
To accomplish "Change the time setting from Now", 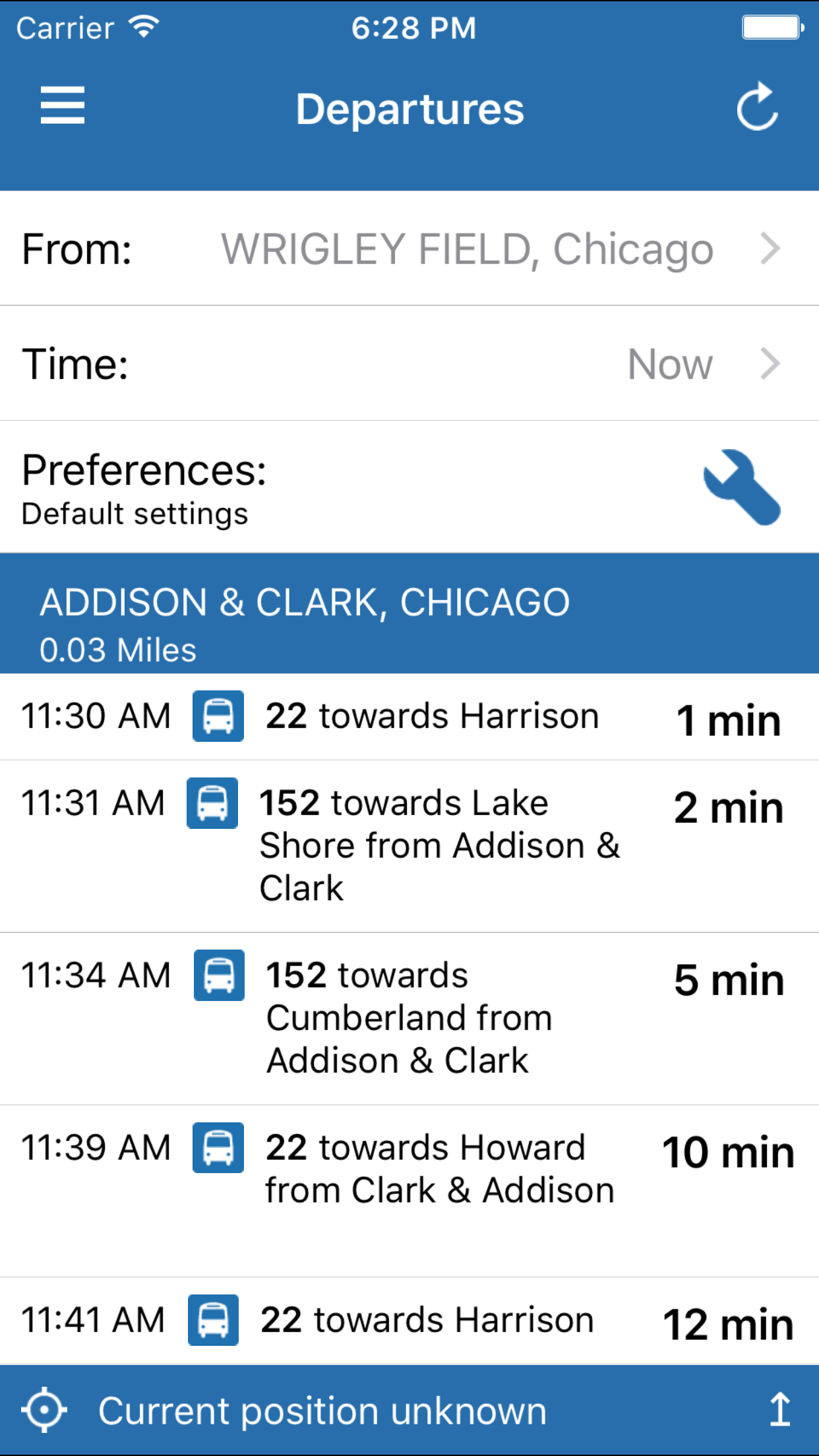I will (x=669, y=363).
